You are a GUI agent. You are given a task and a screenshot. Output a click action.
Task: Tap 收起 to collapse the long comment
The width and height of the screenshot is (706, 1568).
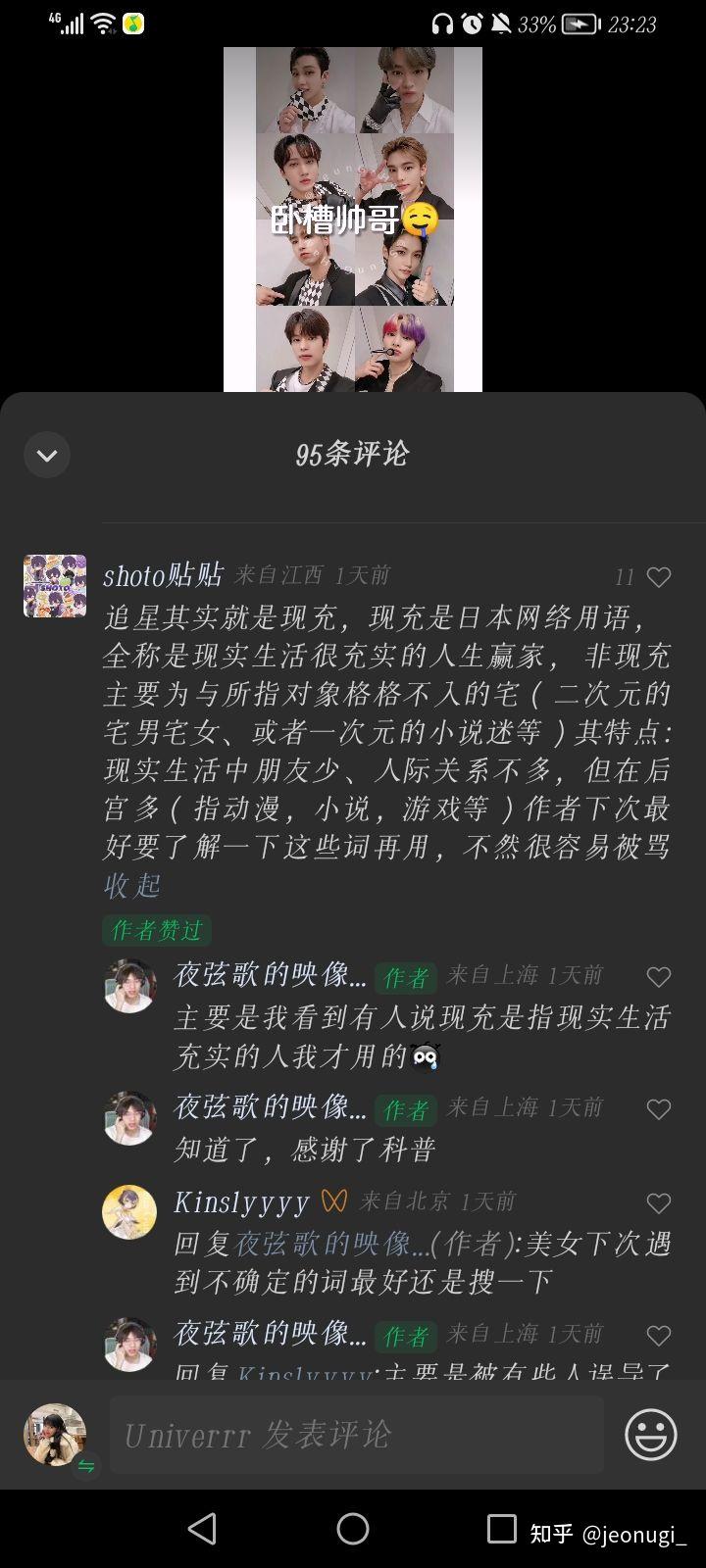tap(132, 886)
